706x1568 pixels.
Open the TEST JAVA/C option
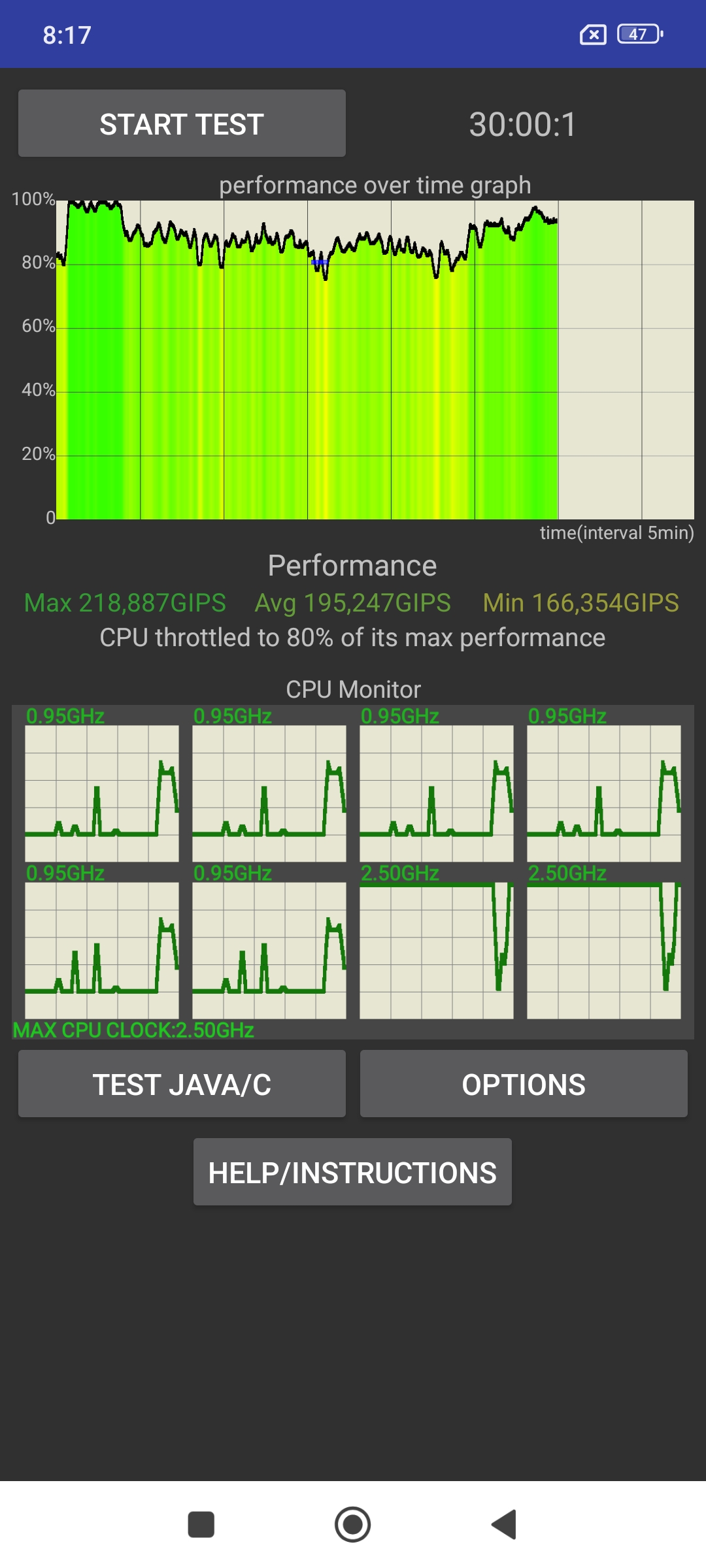182,1084
